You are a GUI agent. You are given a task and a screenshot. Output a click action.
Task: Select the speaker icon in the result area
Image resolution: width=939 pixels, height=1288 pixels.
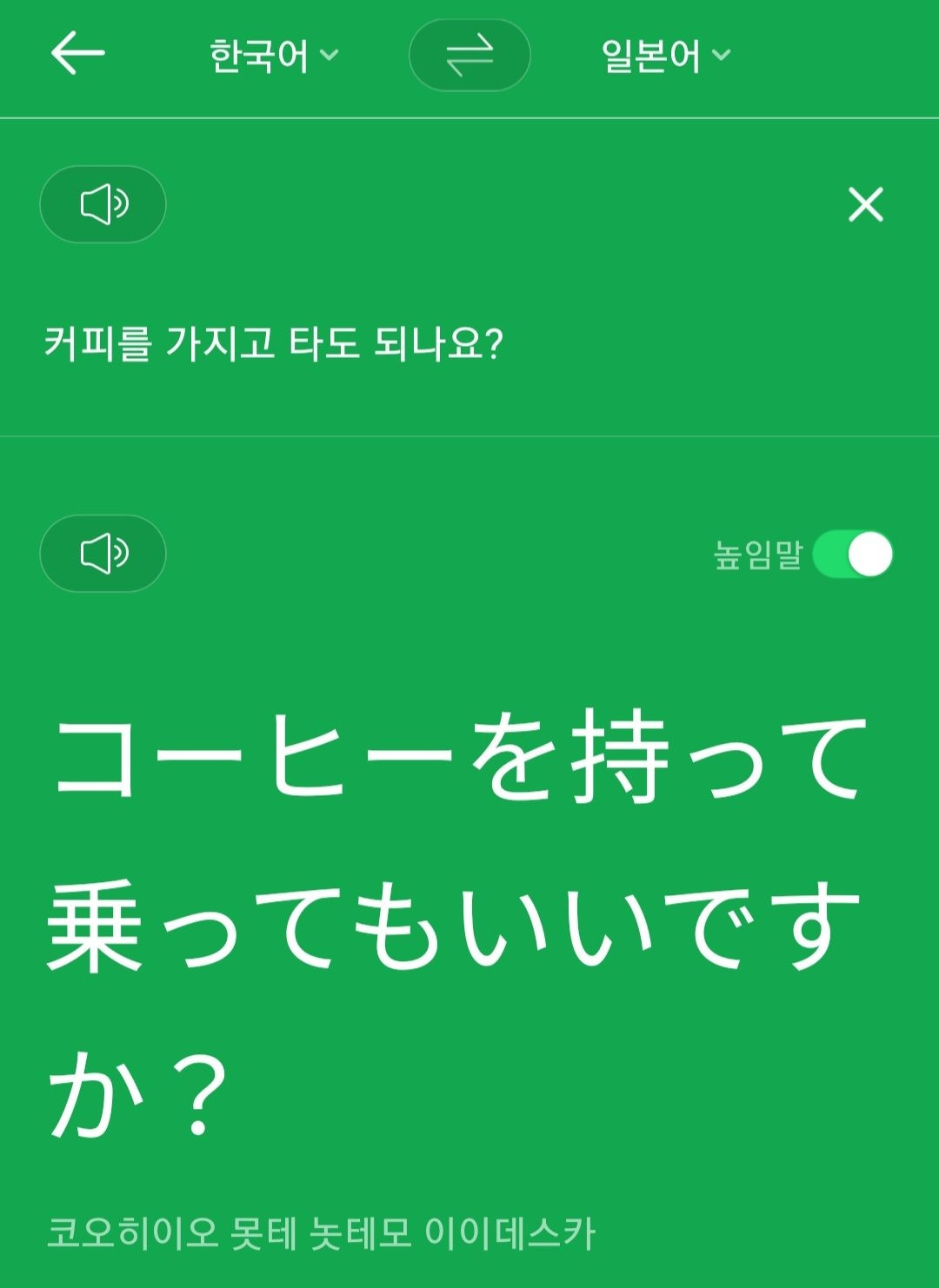pos(103,552)
